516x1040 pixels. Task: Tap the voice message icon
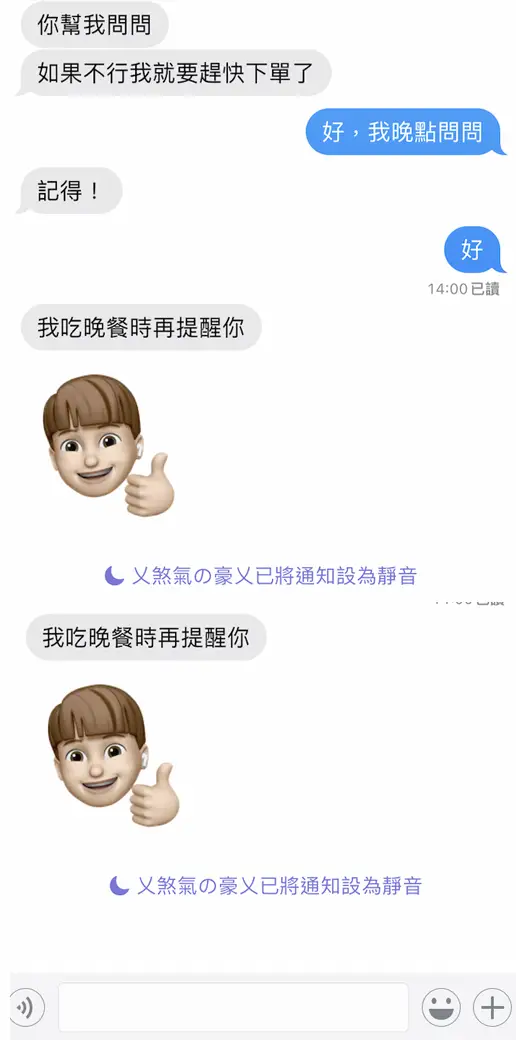(x=27, y=1008)
